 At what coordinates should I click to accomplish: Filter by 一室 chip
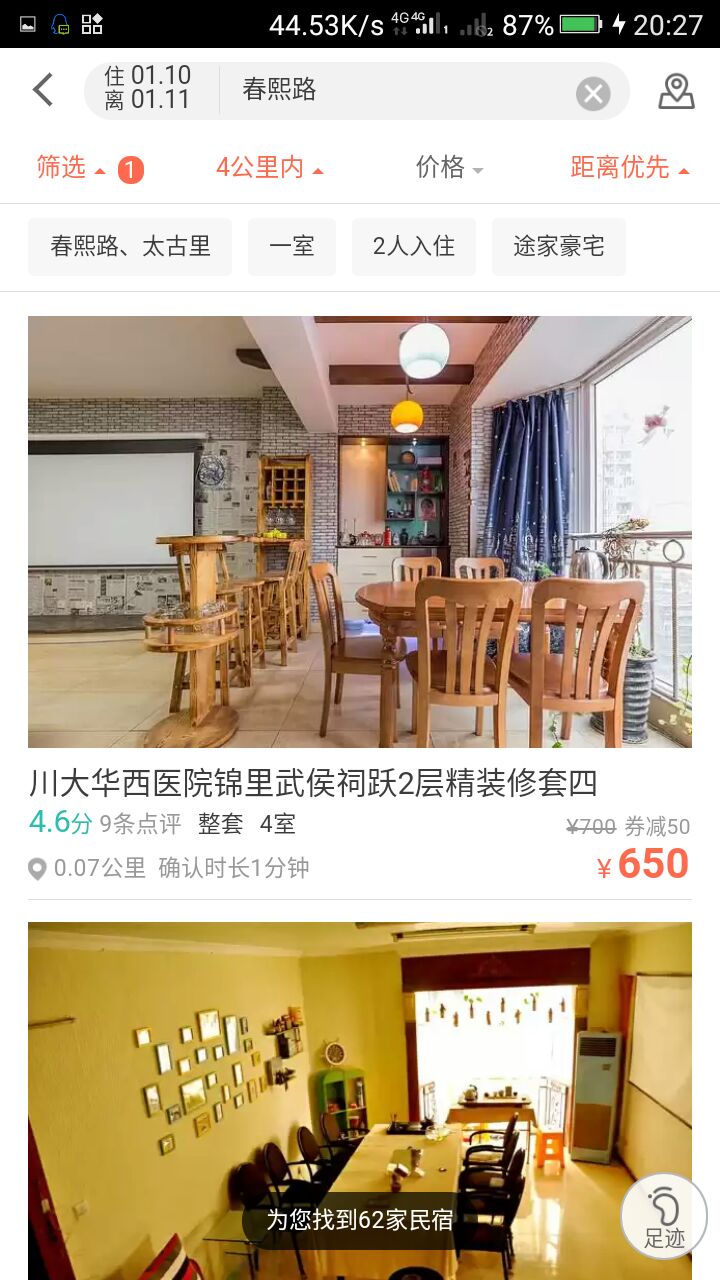click(x=292, y=246)
